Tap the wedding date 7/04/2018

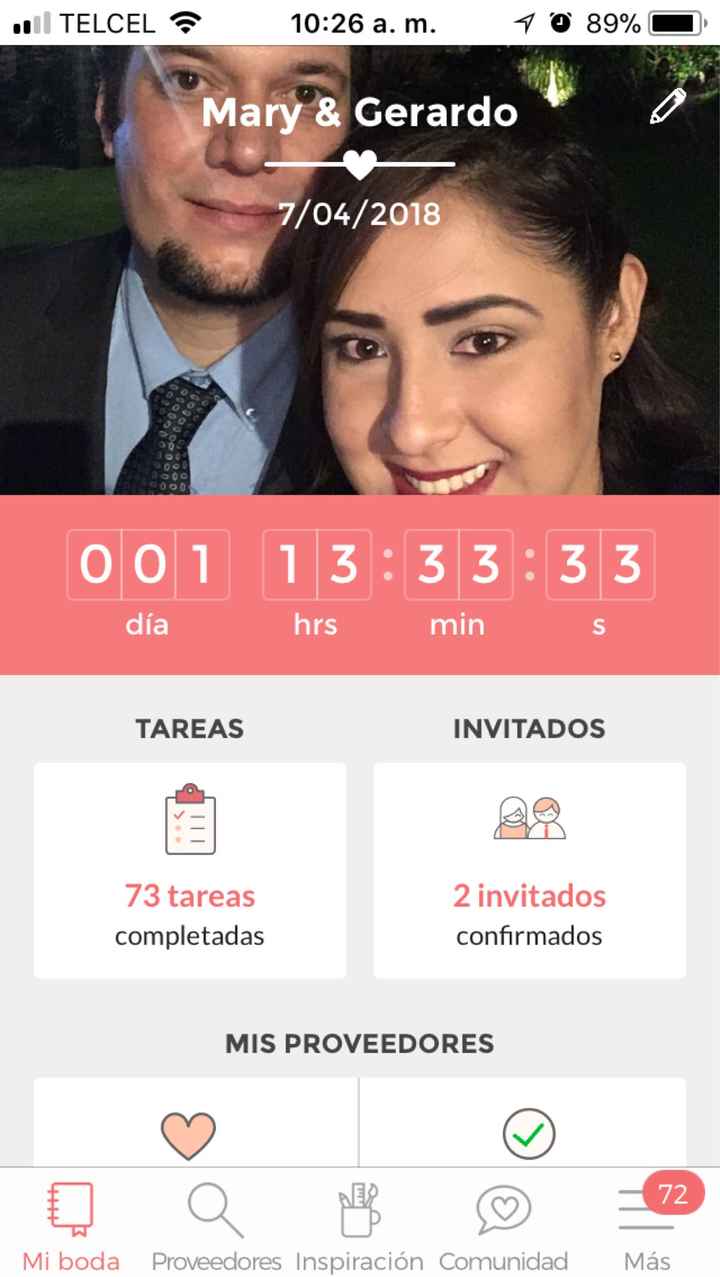[360, 213]
